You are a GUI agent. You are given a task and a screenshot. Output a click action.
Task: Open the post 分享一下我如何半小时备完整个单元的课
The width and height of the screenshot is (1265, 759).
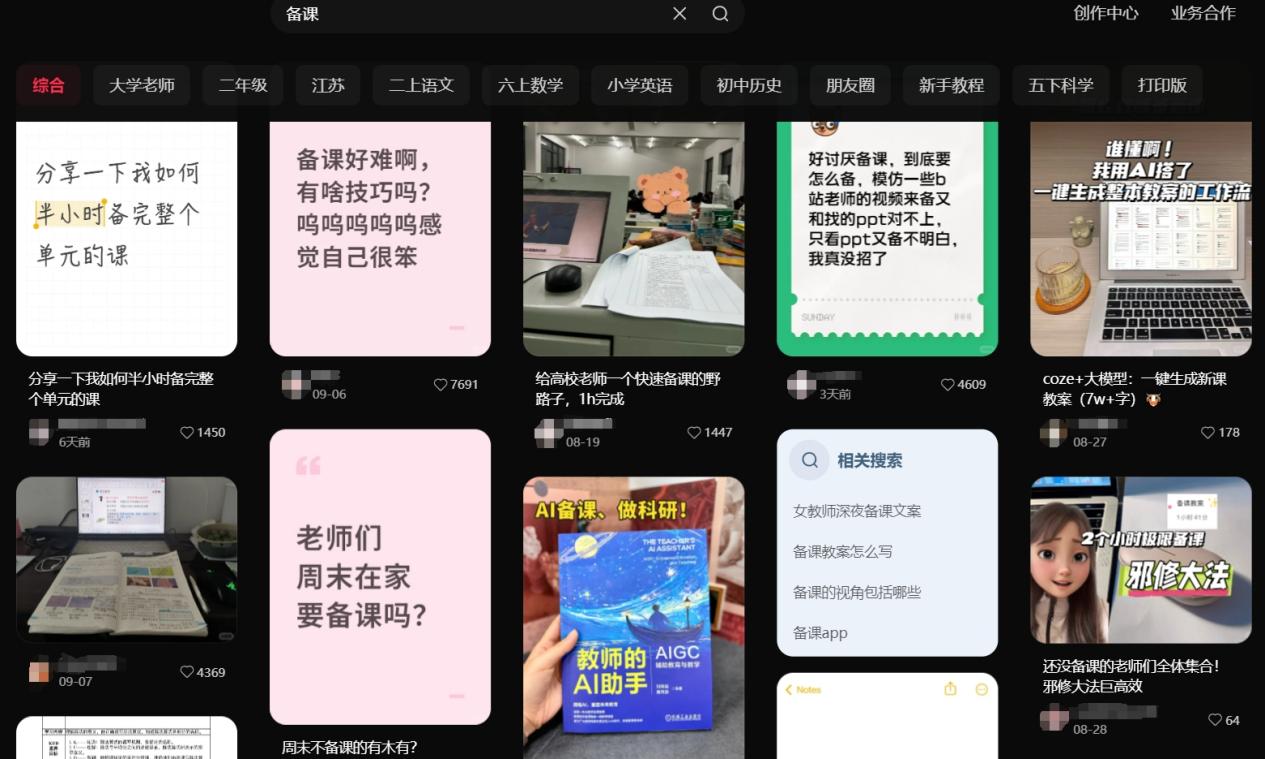121,388
